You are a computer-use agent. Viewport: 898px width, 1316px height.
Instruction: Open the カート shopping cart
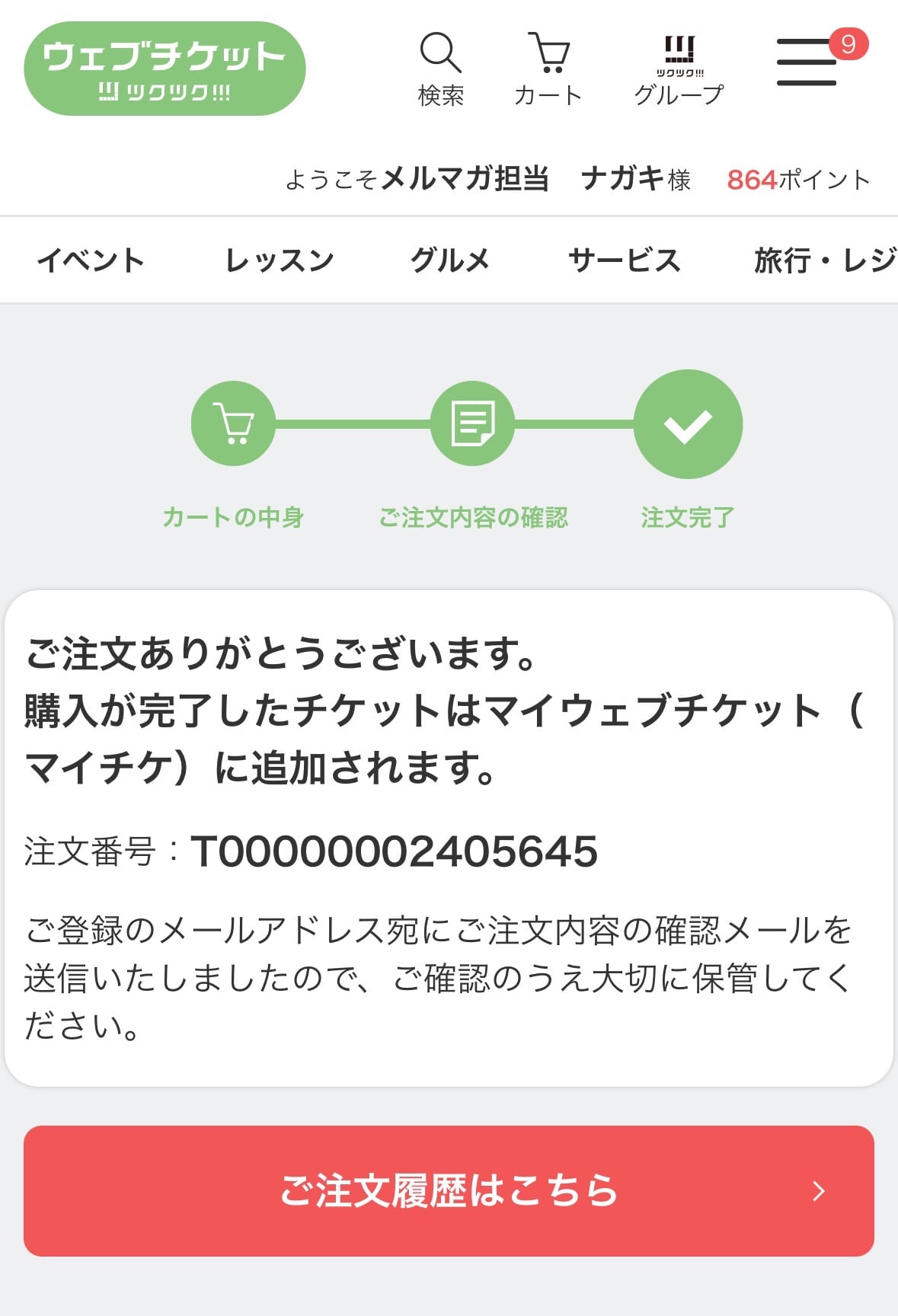click(x=548, y=69)
